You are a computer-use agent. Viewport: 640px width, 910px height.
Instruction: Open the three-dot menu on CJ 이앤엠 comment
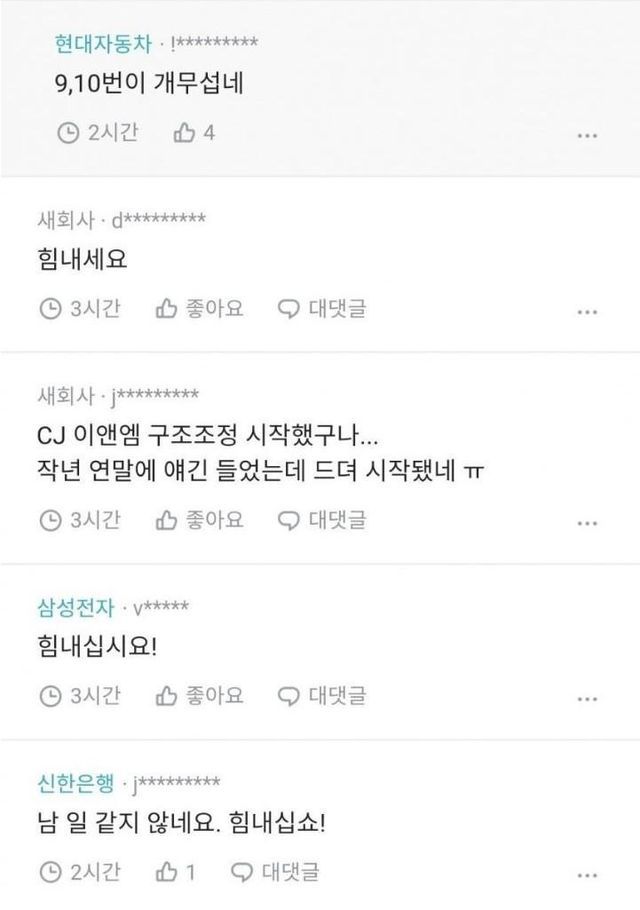click(x=587, y=522)
